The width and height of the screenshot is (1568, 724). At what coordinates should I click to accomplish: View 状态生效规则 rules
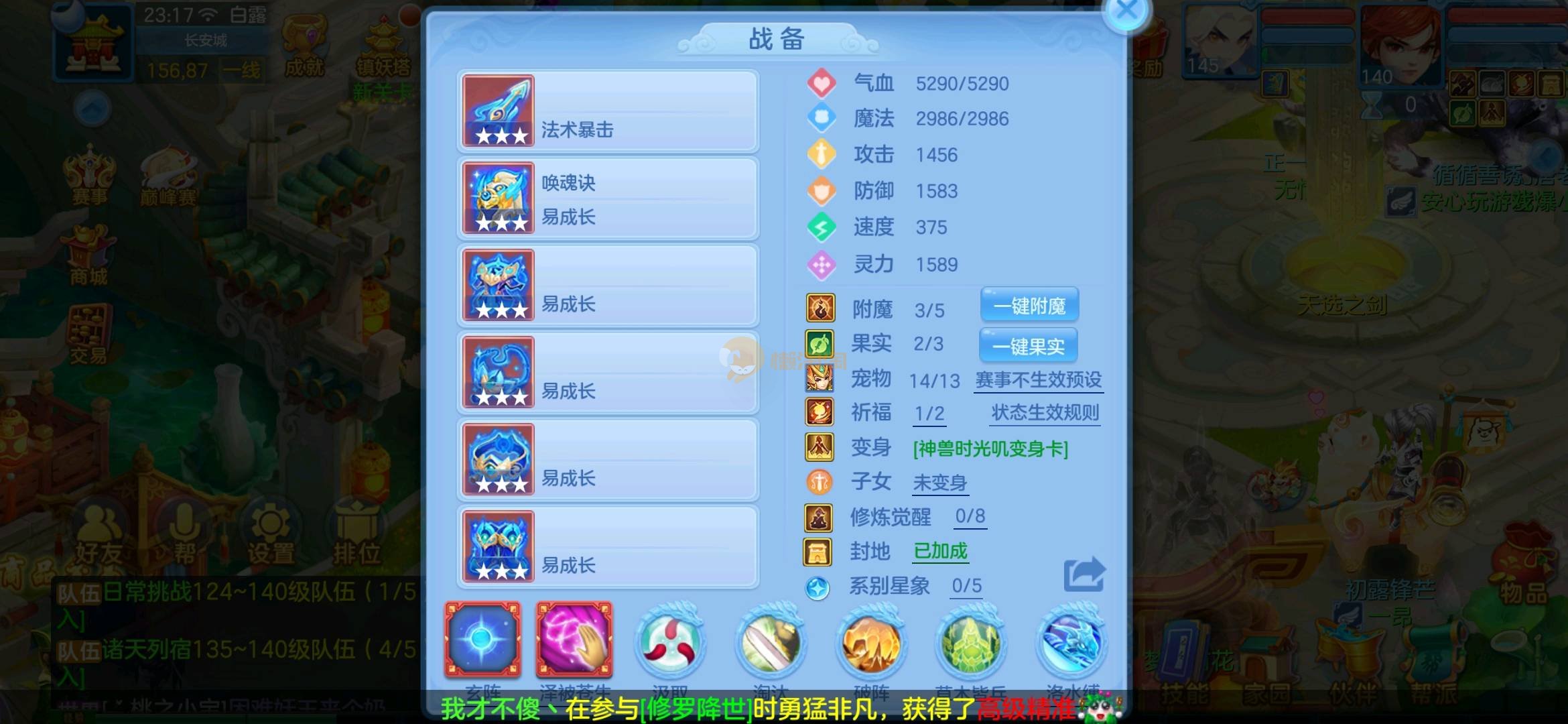tap(1045, 413)
